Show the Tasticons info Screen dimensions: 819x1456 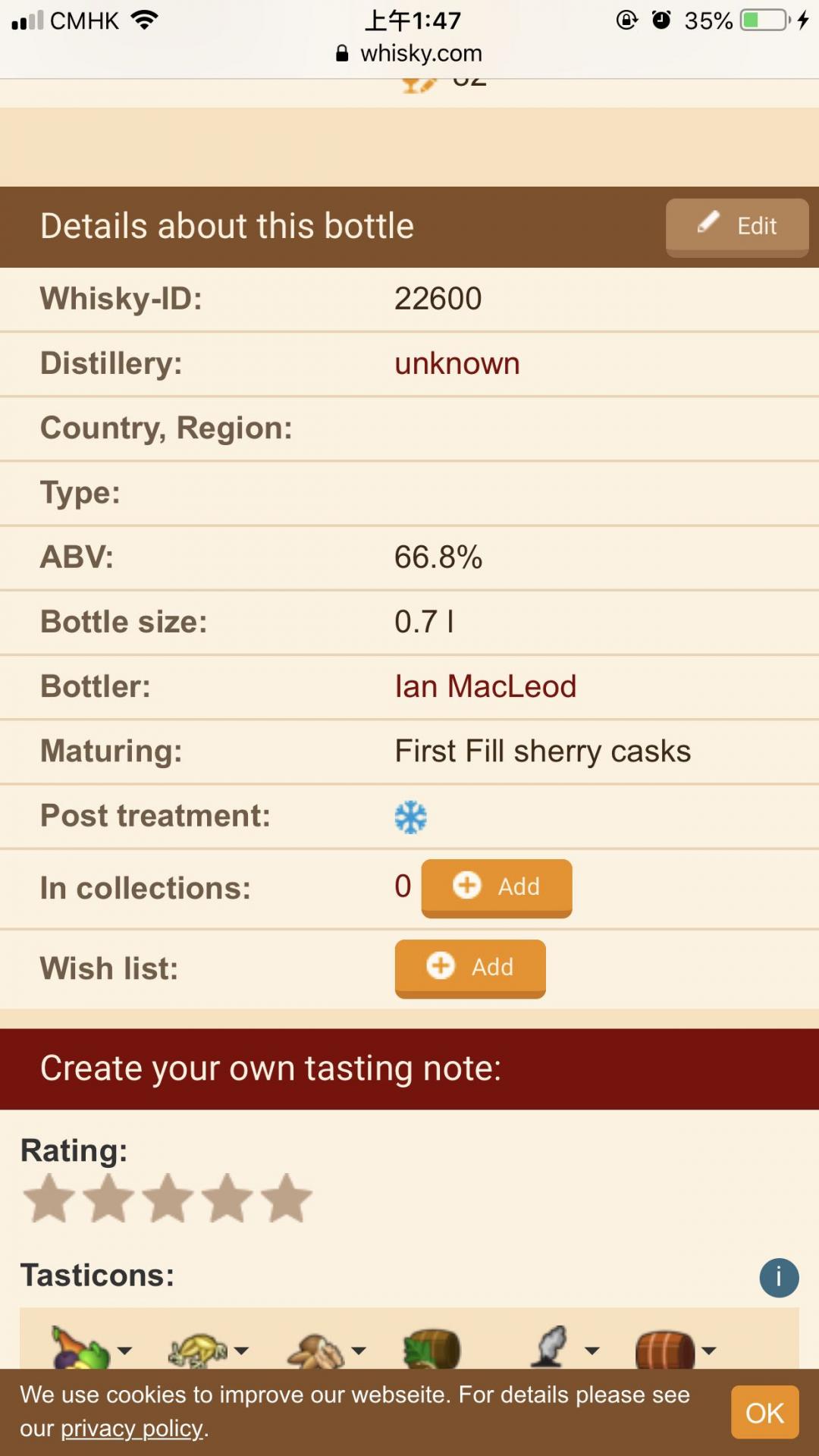pyautogui.click(x=779, y=1278)
